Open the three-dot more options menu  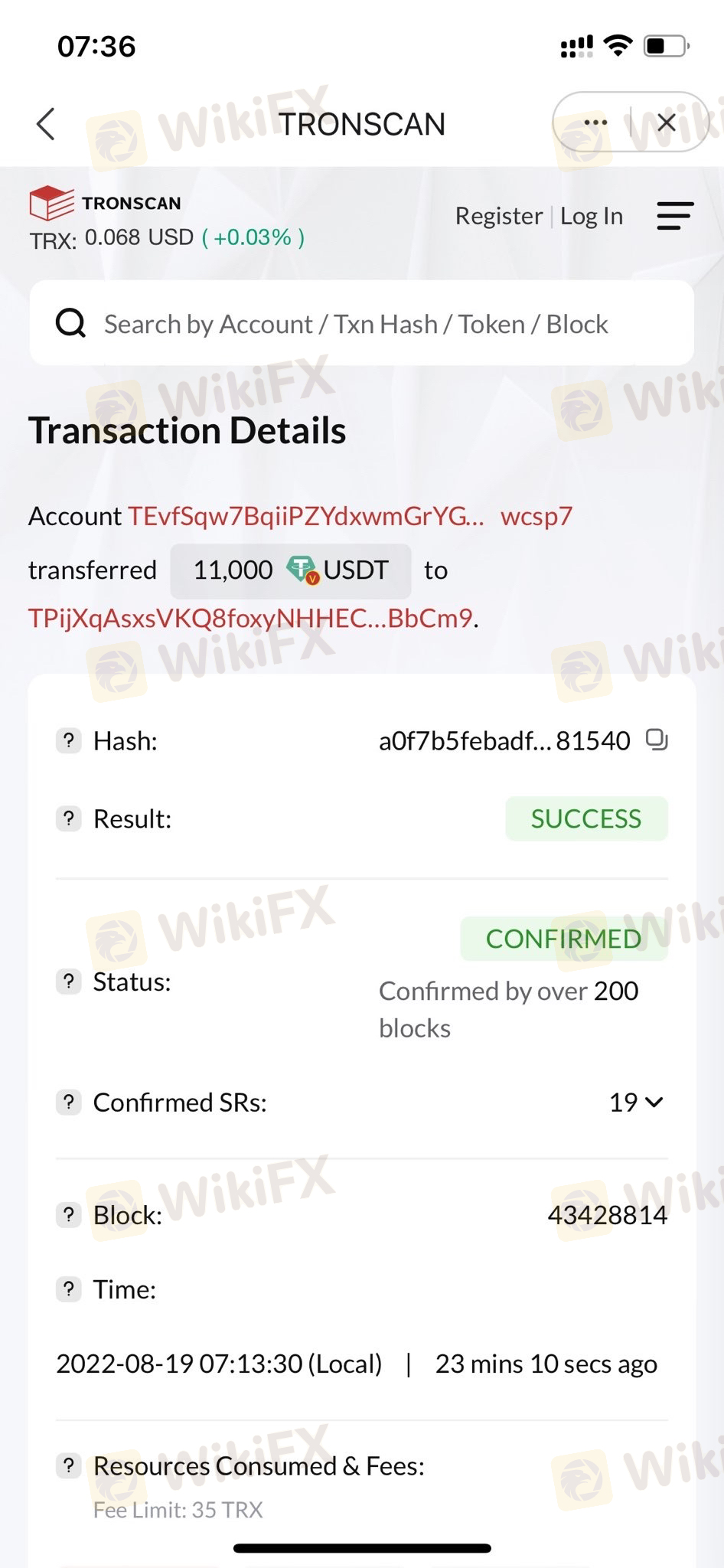[x=595, y=122]
